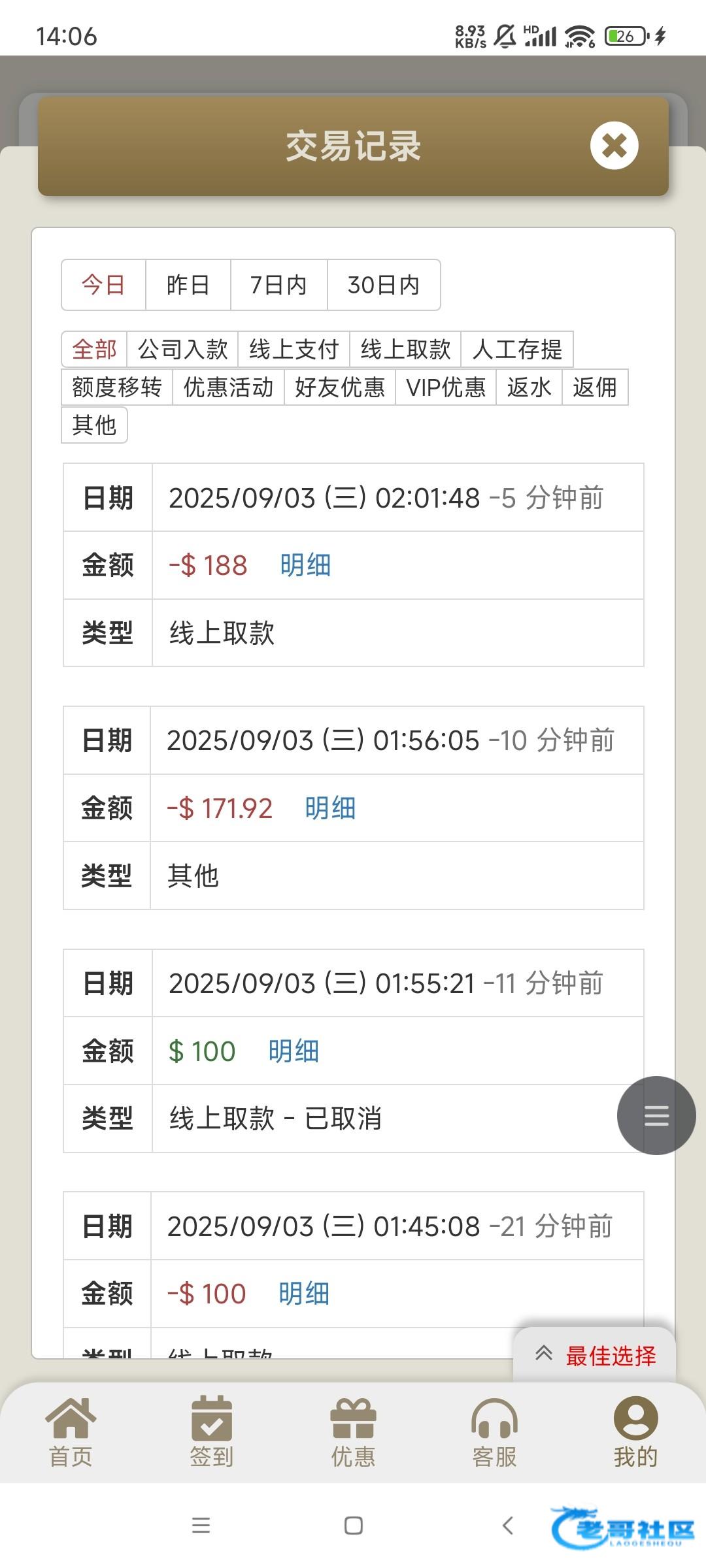Select the 7日内 date range
Image resolution: width=706 pixels, height=1568 pixels.
point(279,285)
